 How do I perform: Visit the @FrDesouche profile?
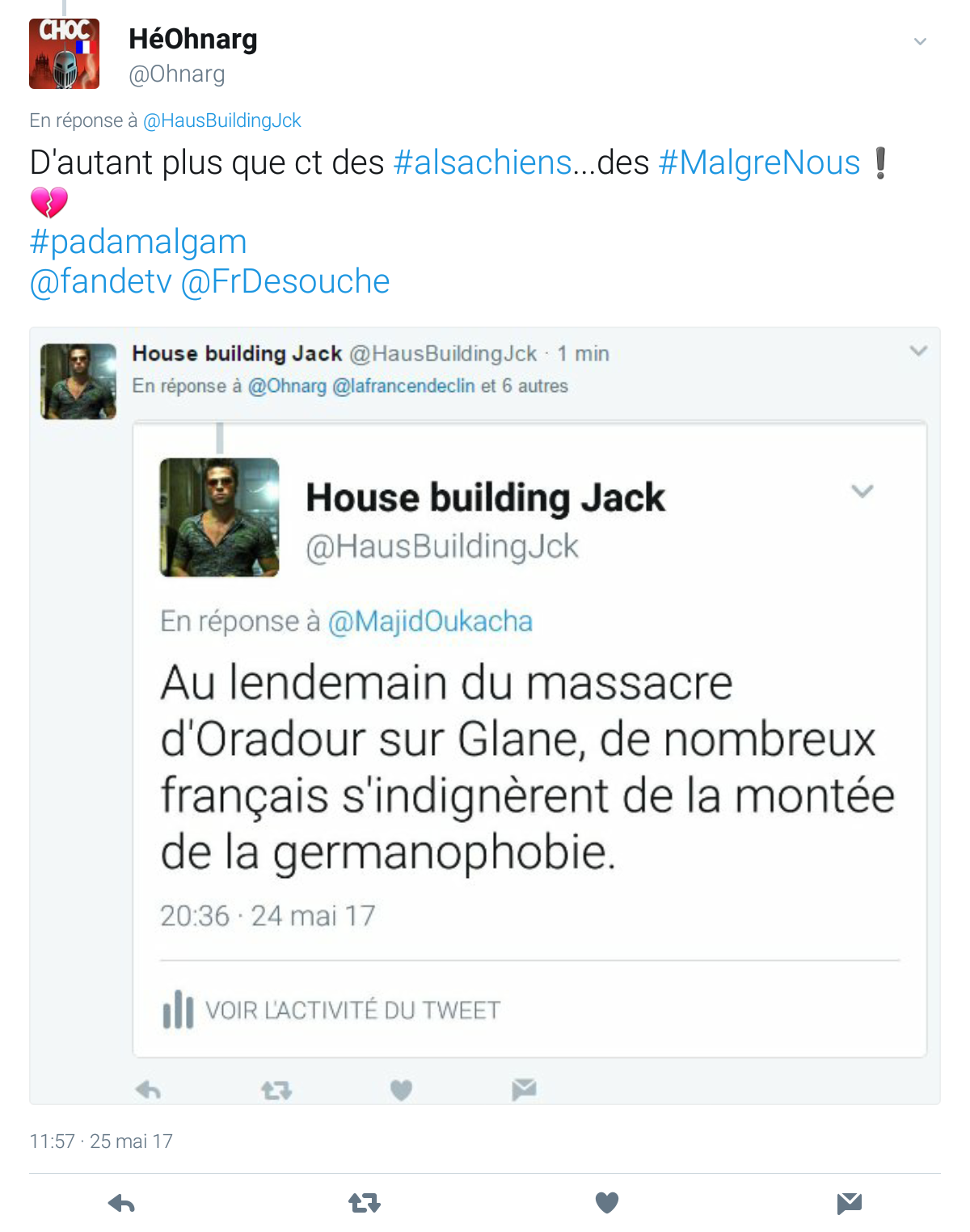285,281
